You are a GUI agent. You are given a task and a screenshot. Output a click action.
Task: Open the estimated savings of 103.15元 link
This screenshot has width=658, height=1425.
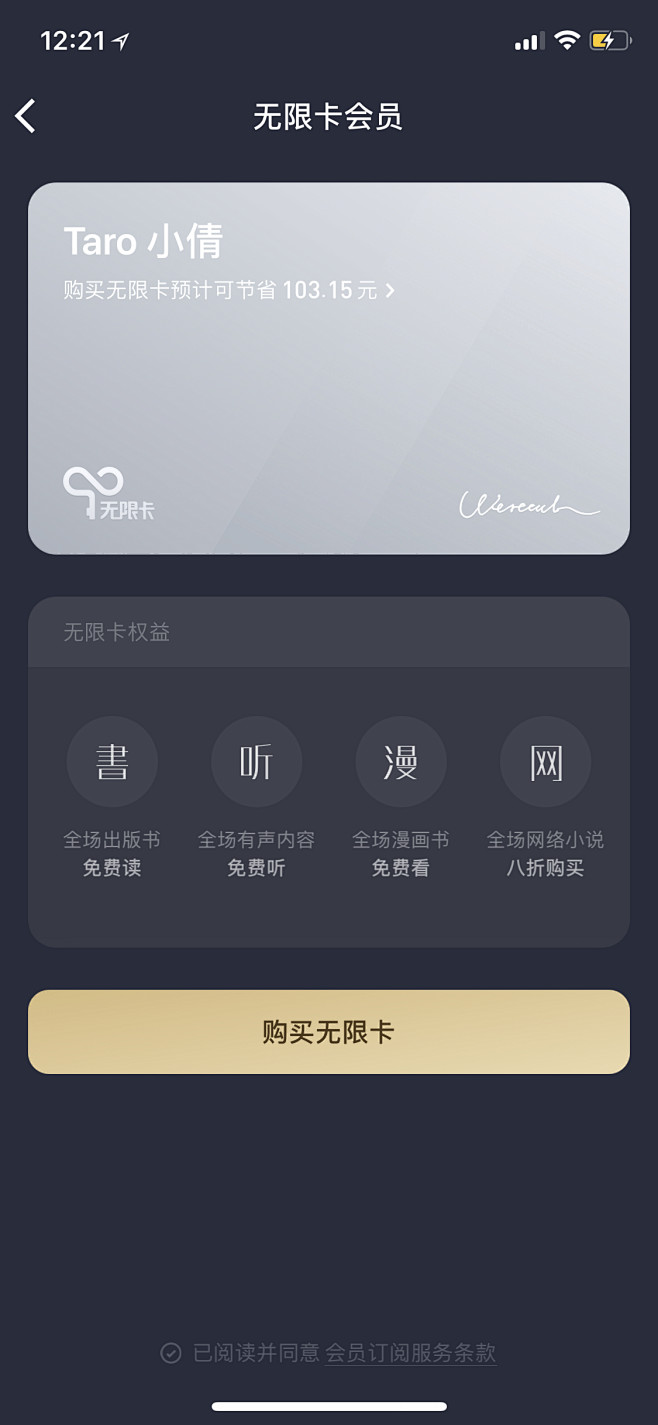[229, 290]
